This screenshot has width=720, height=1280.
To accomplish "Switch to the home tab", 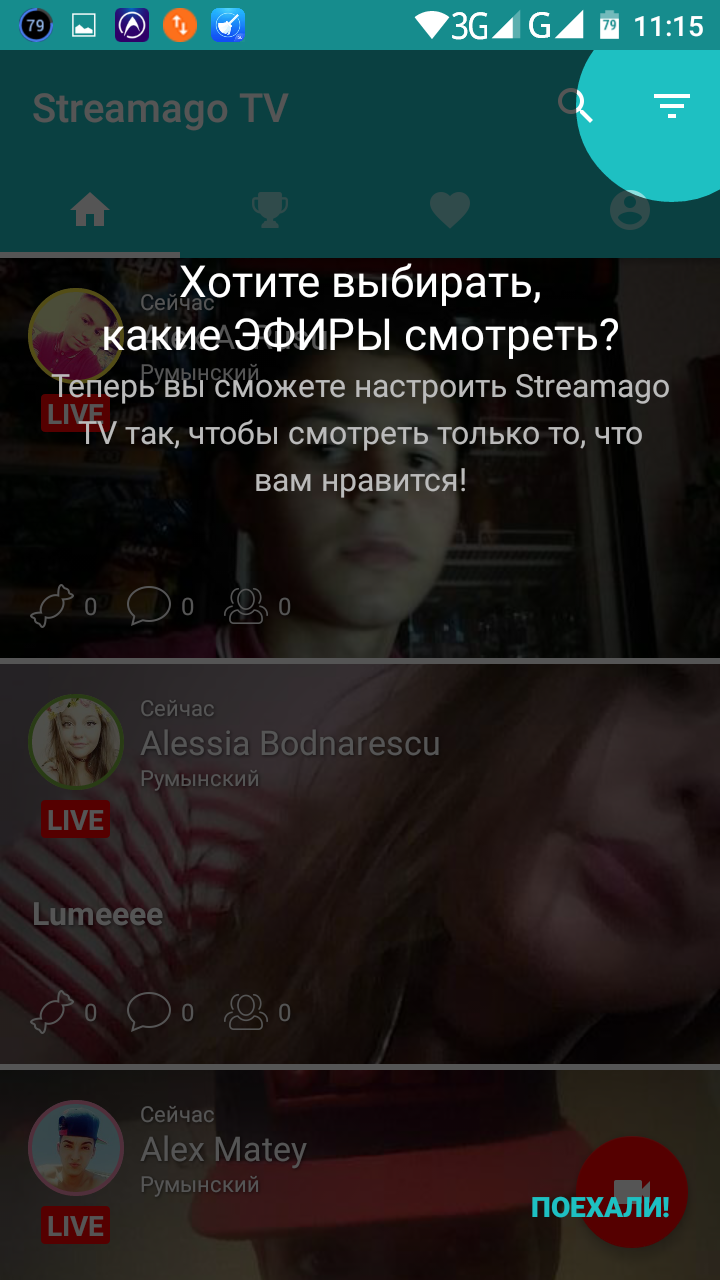I will pos(90,210).
